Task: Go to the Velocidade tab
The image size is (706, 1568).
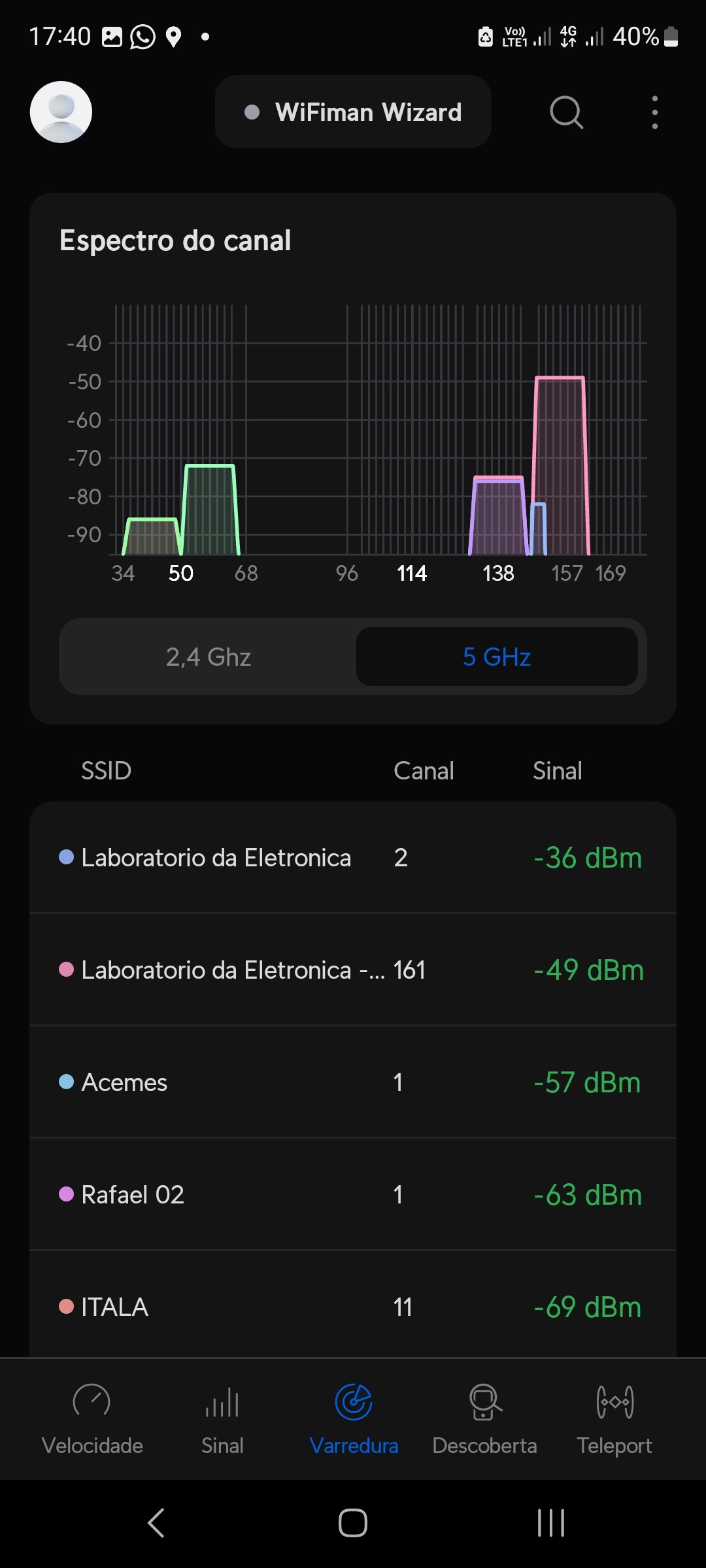Action: [x=92, y=1419]
